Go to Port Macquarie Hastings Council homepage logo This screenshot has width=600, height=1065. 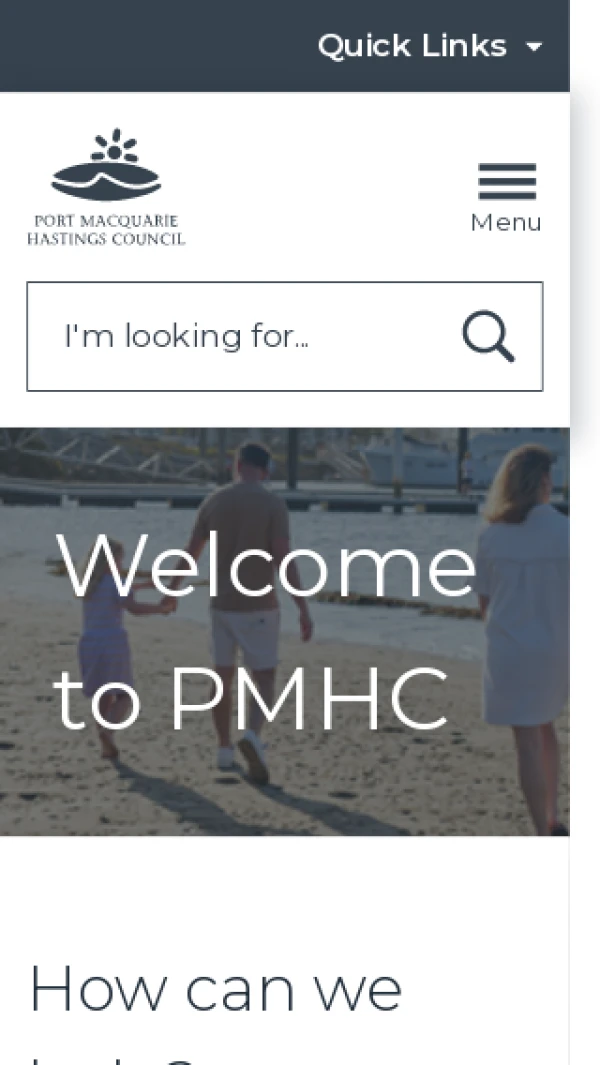click(x=106, y=188)
